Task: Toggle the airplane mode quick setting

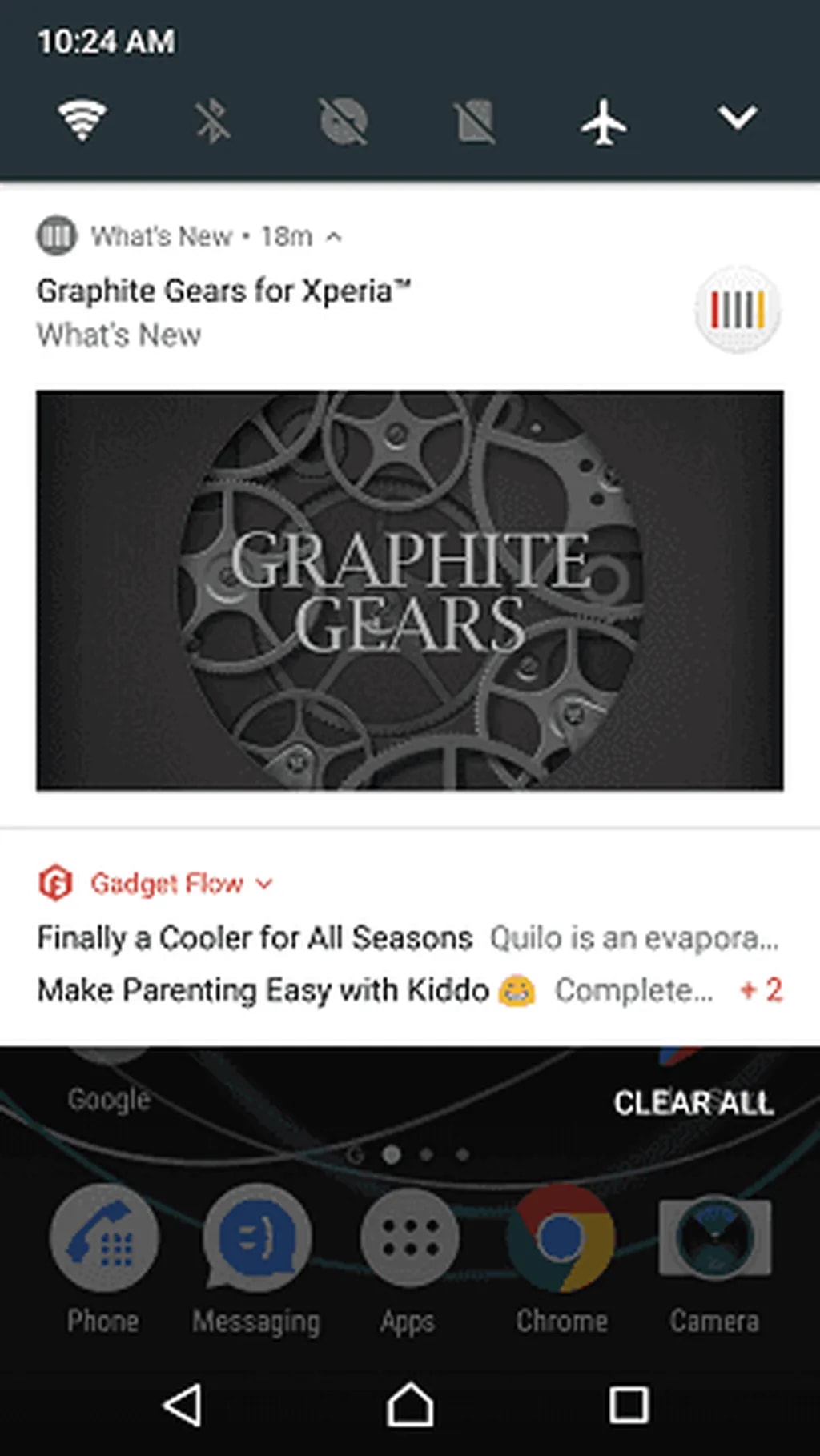Action: pyautogui.click(x=604, y=122)
